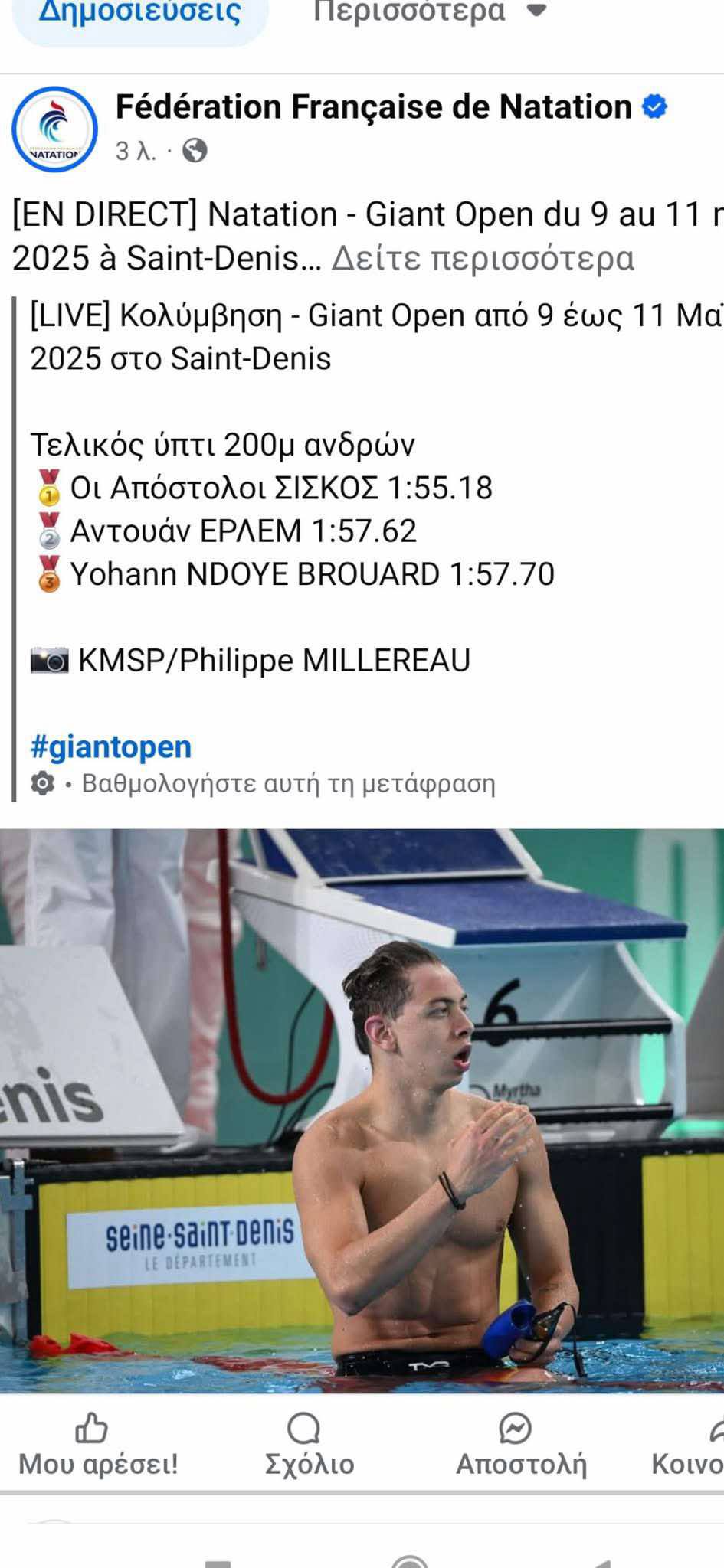The width and height of the screenshot is (724, 1568).
Task: Comment on the post via Σχόλιο
Action: pyautogui.click(x=309, y=1445)
